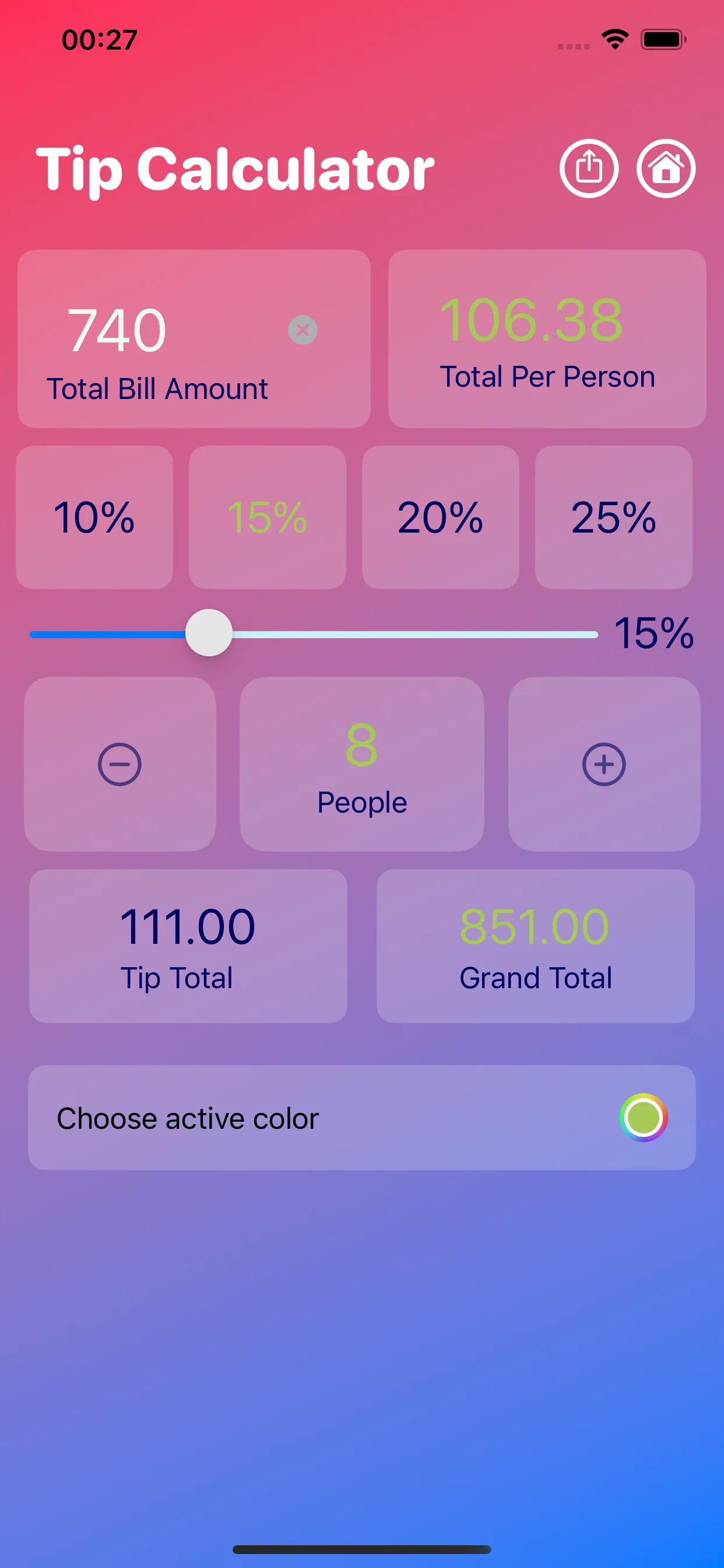724x1568 pixels.
Task: Tap the battery indicator
Action: (x=661, y=39)
